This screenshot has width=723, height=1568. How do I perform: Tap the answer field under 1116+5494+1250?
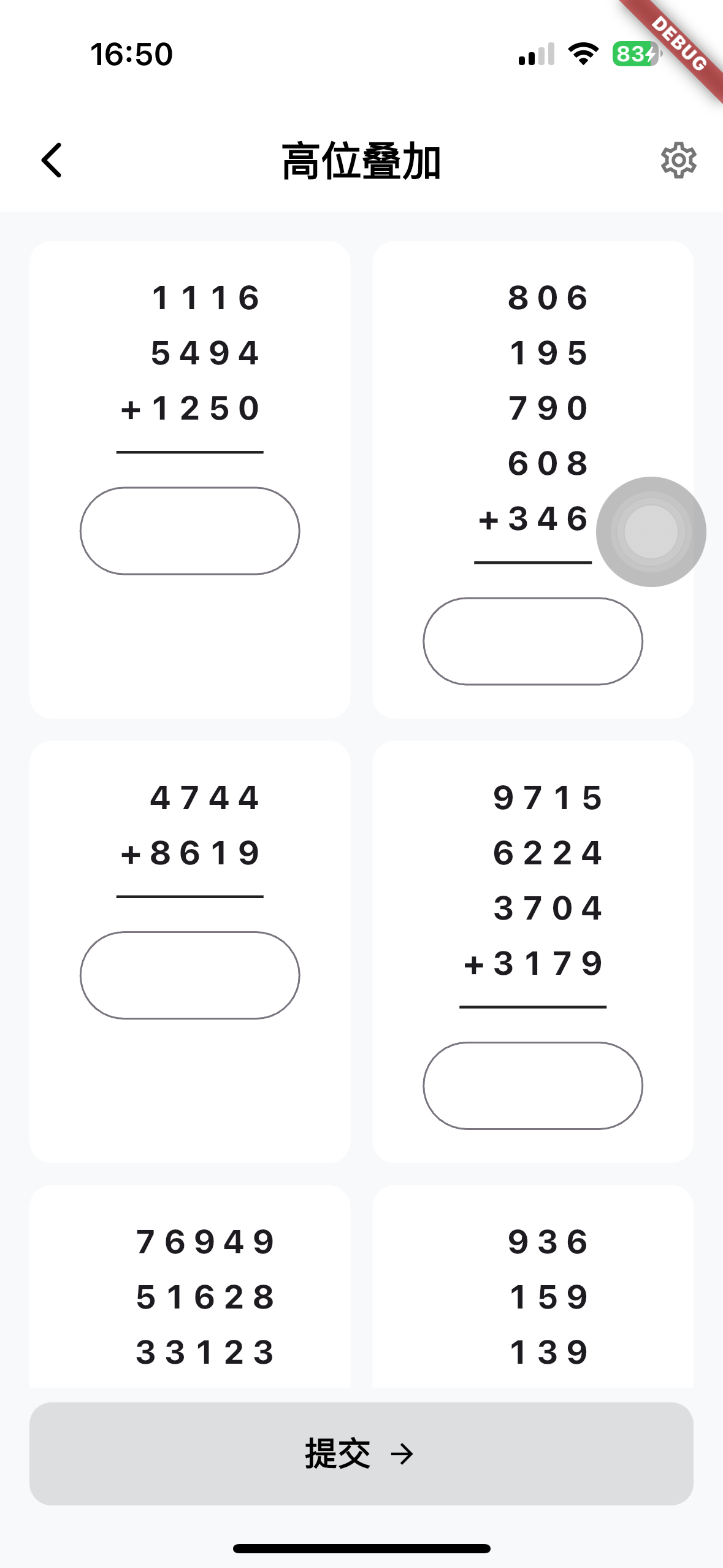190,531
